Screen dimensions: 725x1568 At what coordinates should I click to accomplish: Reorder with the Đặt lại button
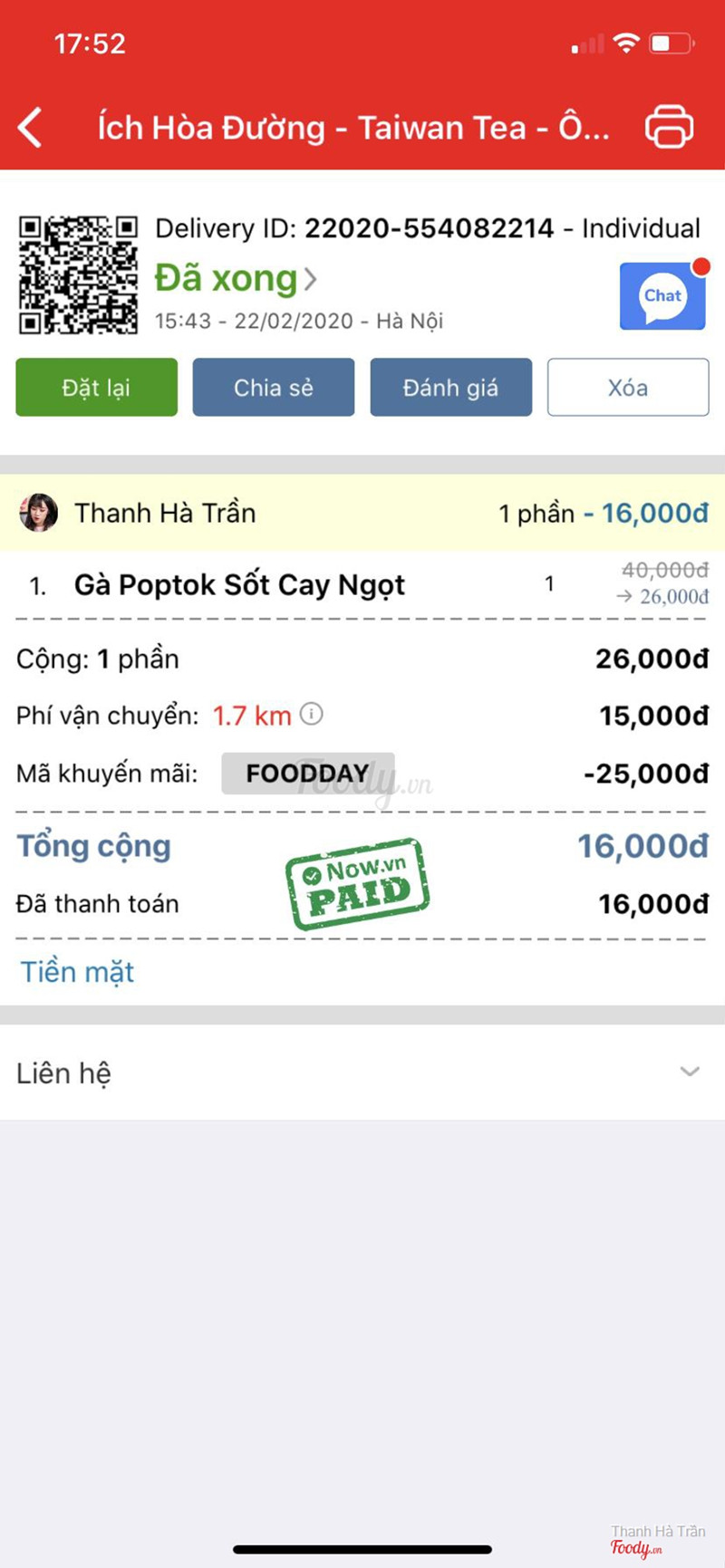point(96,388)
